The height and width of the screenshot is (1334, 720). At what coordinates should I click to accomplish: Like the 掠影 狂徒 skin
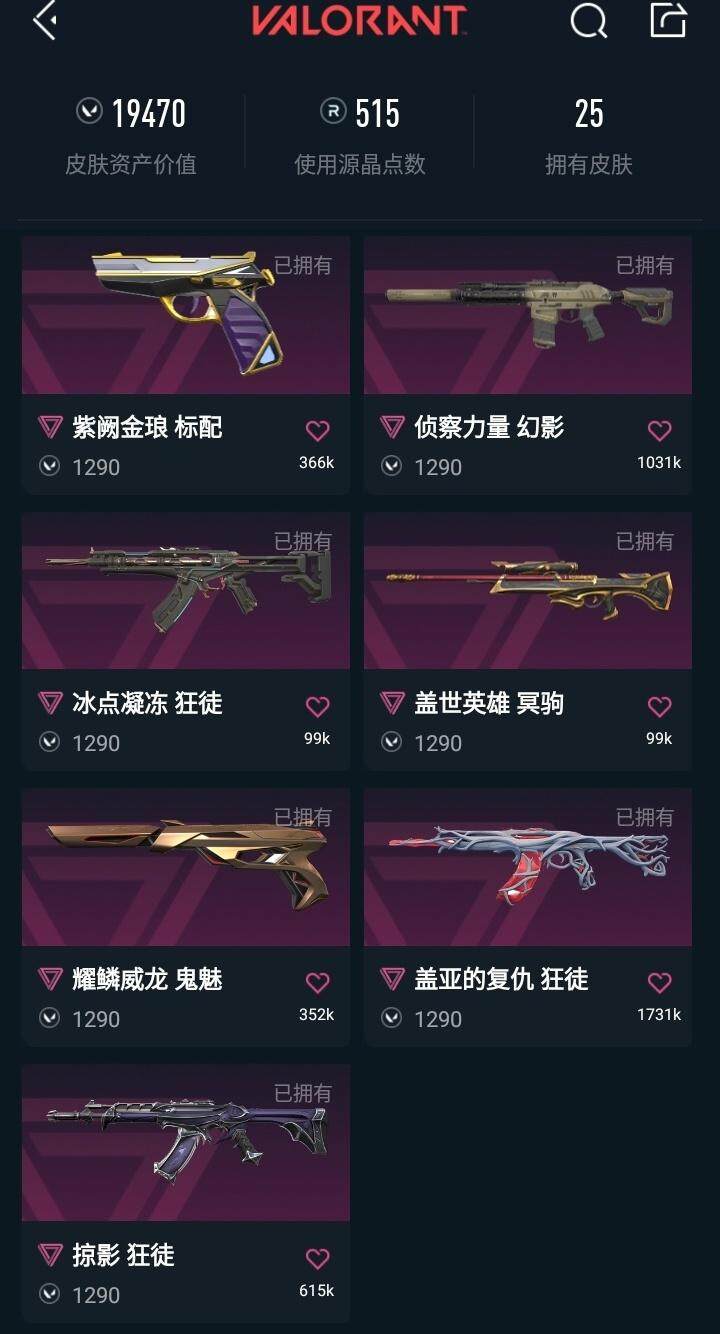317,1259
